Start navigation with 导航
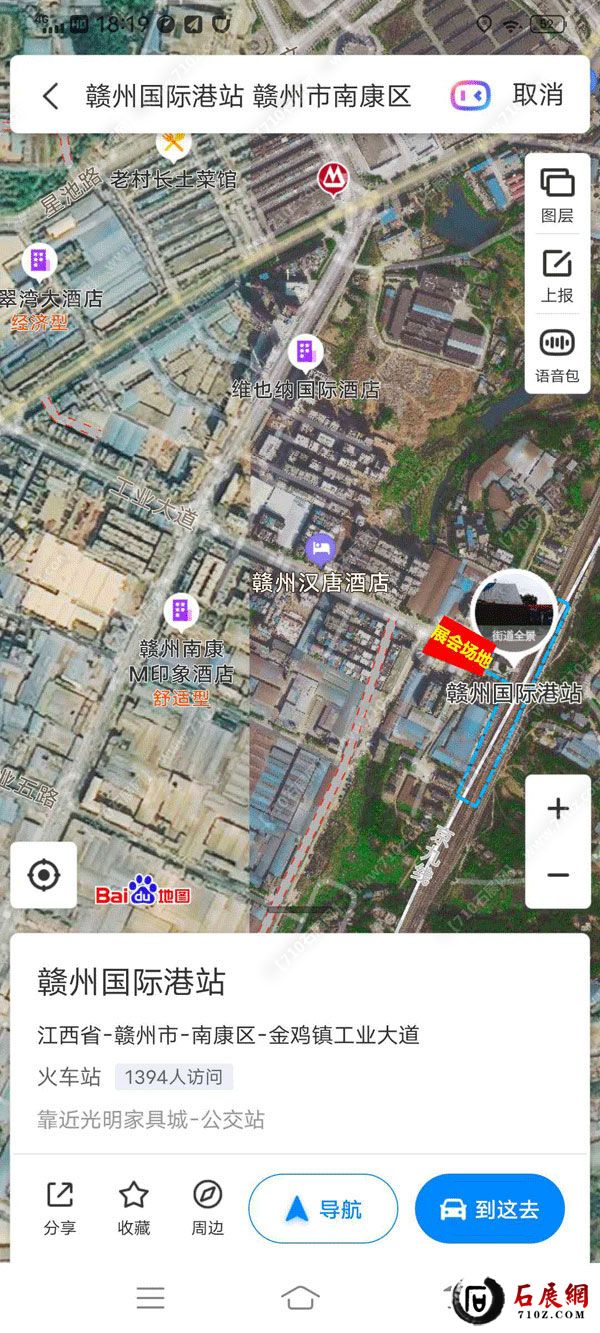600x1333 pixels. click(x=323, y=1209)
